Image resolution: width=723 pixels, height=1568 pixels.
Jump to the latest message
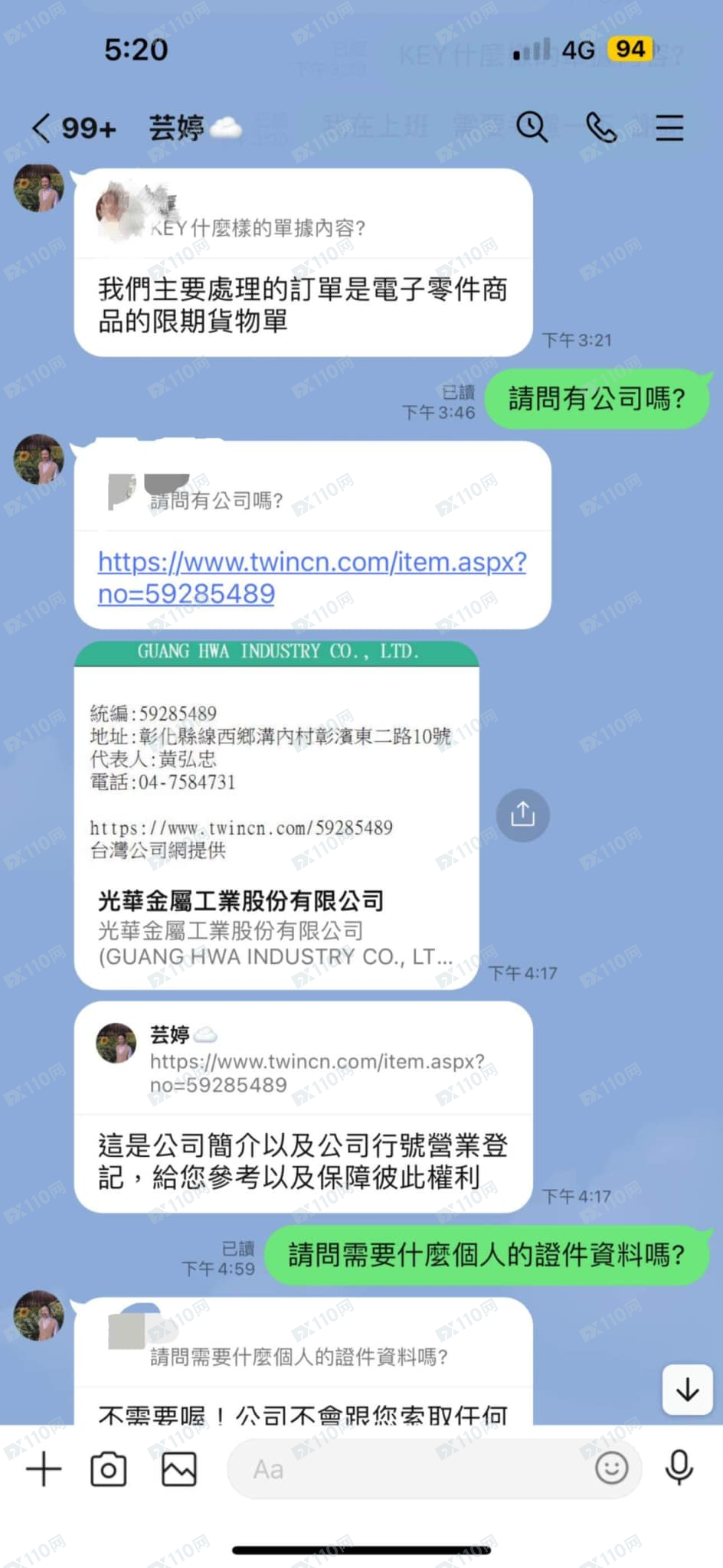687,1389
